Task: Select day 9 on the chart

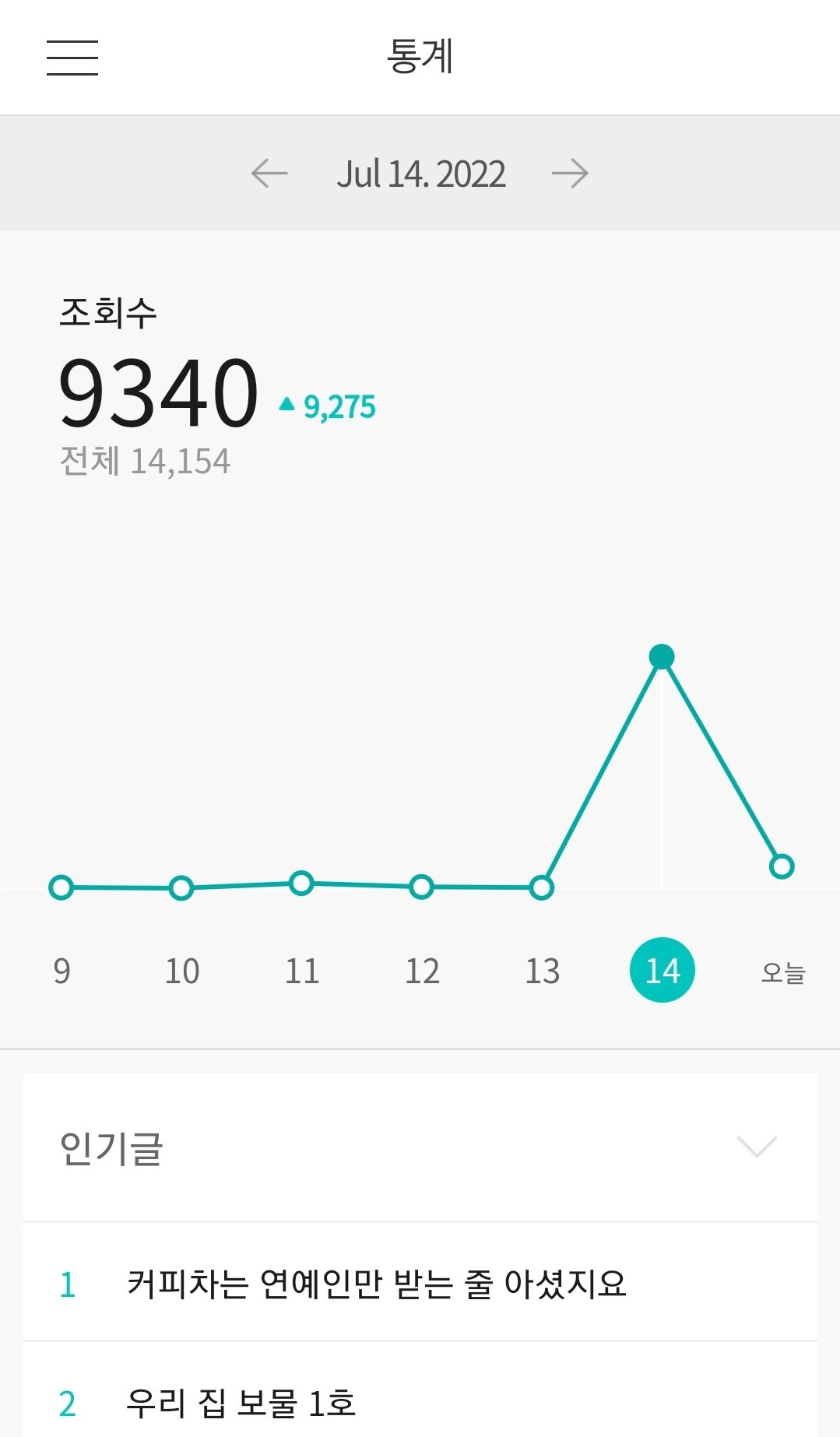Action: [62, 971]
